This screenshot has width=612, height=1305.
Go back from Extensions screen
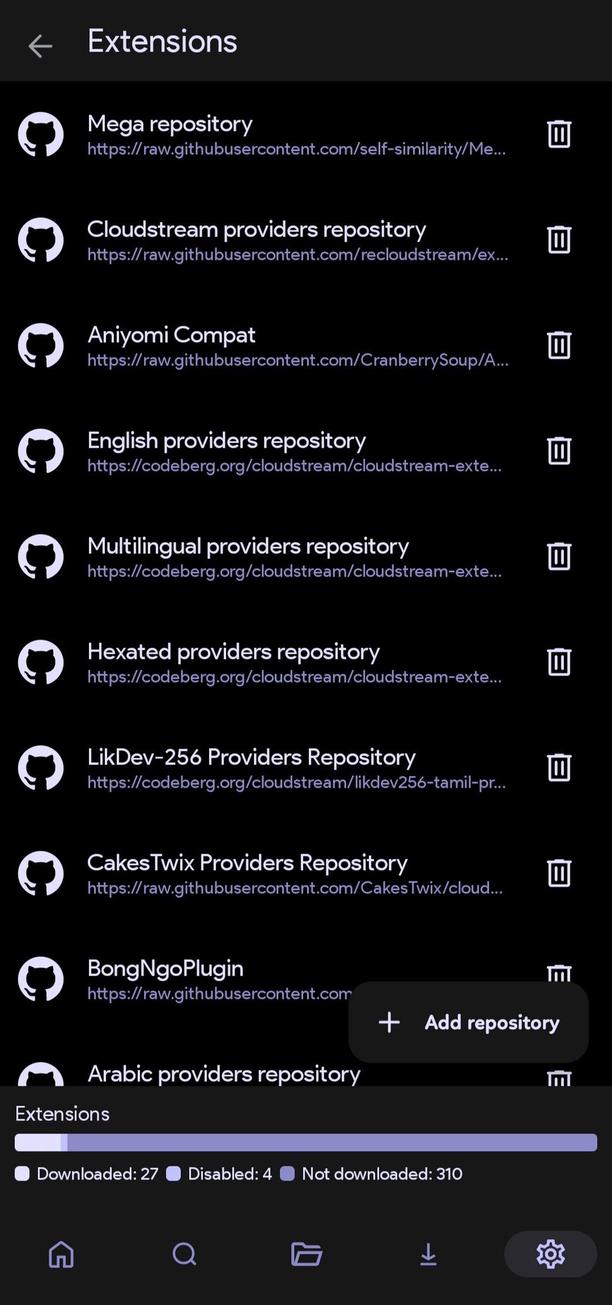(40, 45)
